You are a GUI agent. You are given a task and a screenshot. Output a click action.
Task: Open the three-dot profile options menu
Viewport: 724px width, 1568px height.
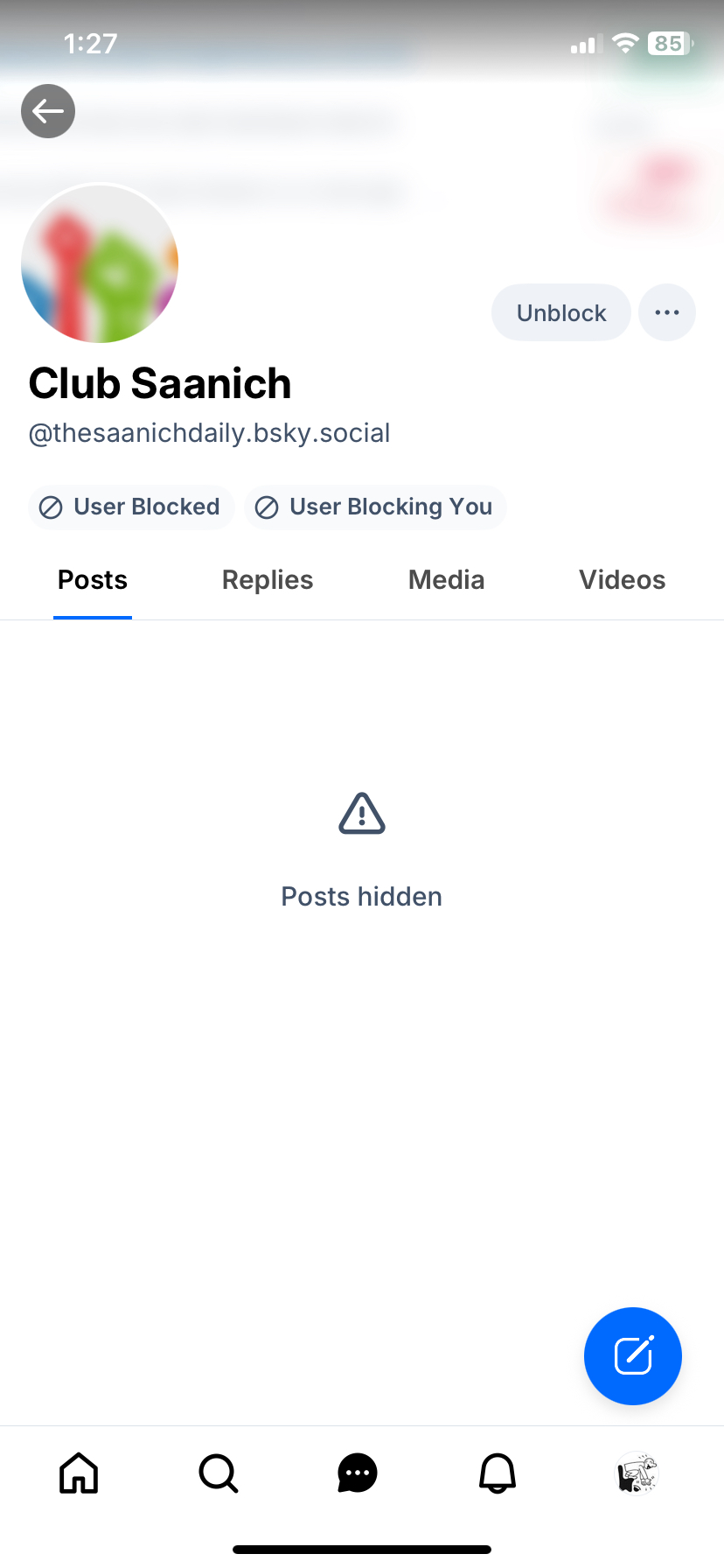[x=667, y=312]
